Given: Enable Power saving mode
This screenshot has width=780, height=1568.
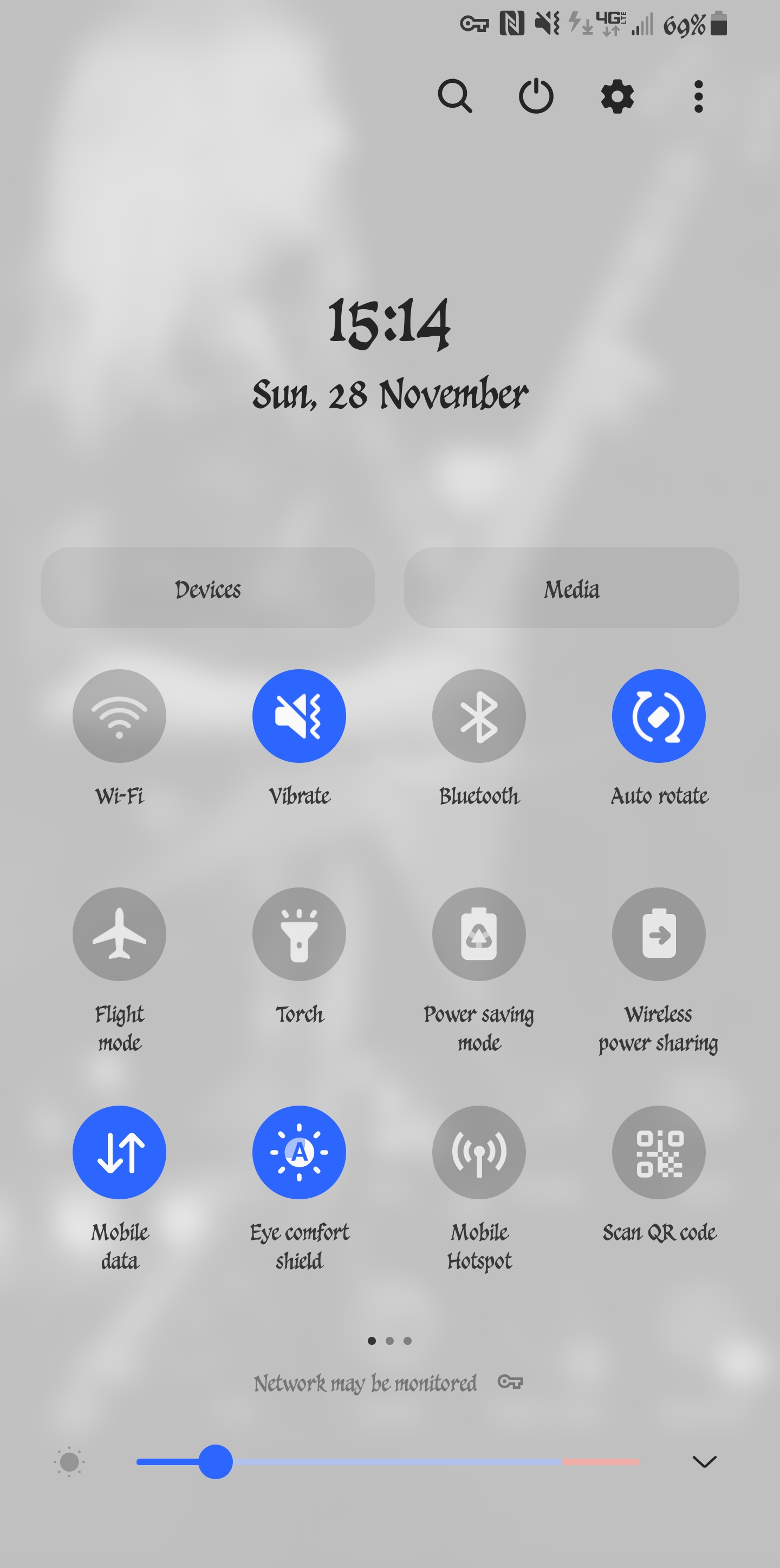Looking at the screenshot, I should (479, 934).
